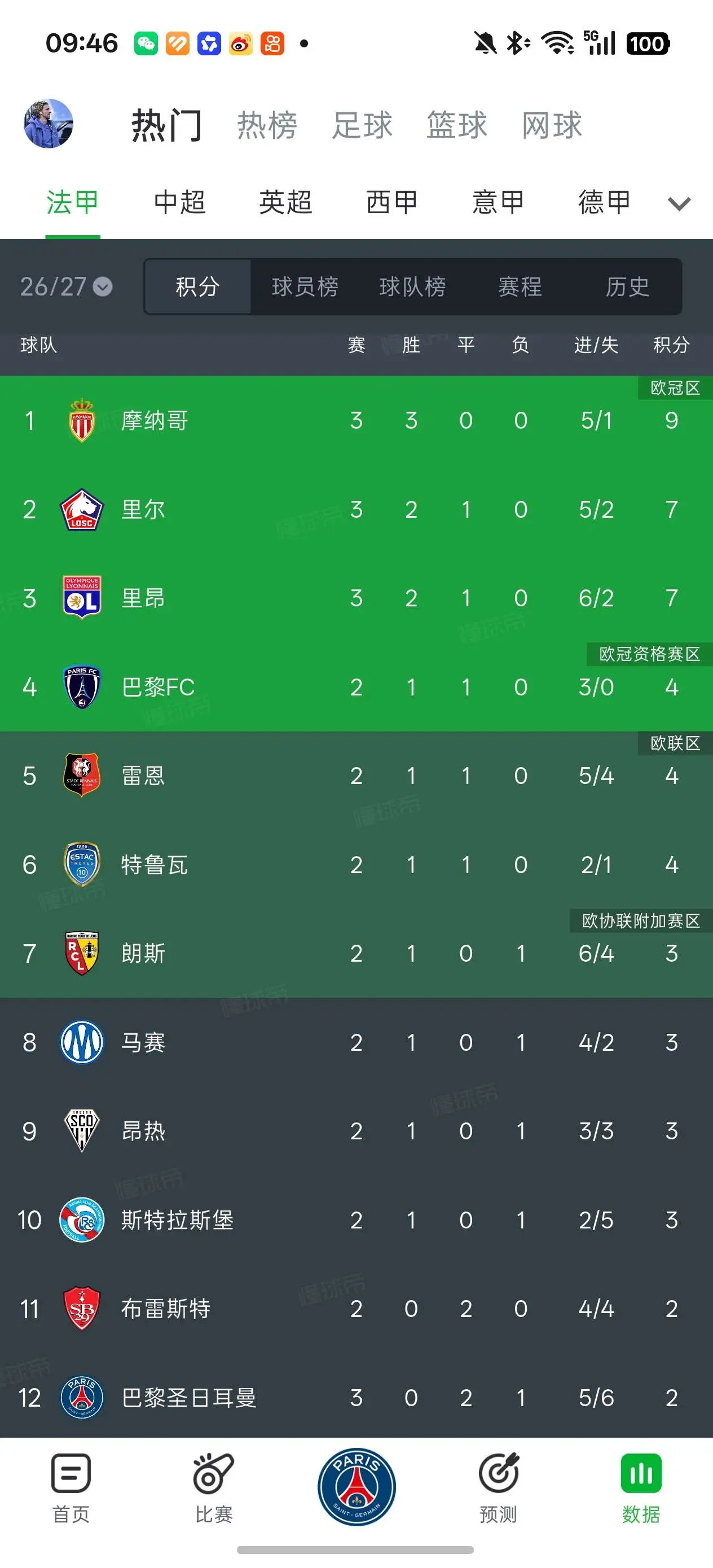The height and width of the screenshot is (1568, 713).
Task: Select the 英超 league tab
Action: (x=285, y=202)
